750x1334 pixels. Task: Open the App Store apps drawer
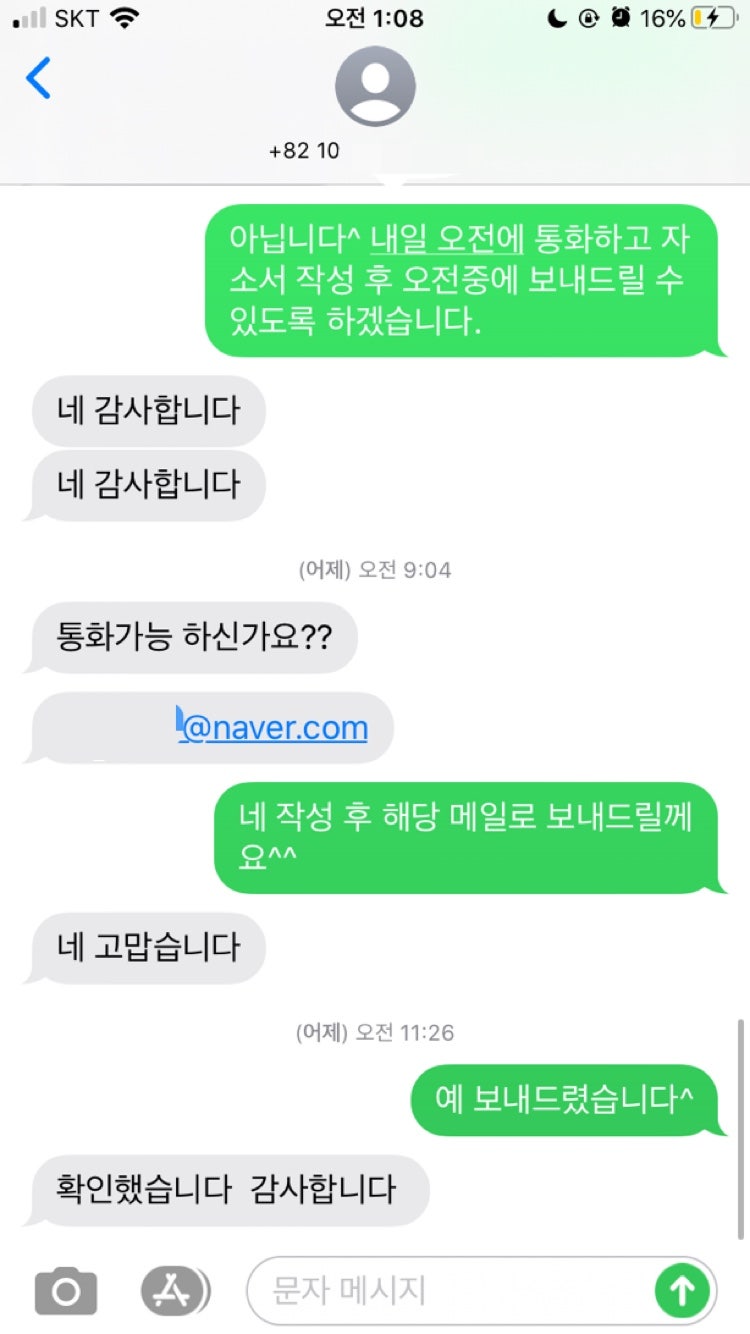[174, 1291]
